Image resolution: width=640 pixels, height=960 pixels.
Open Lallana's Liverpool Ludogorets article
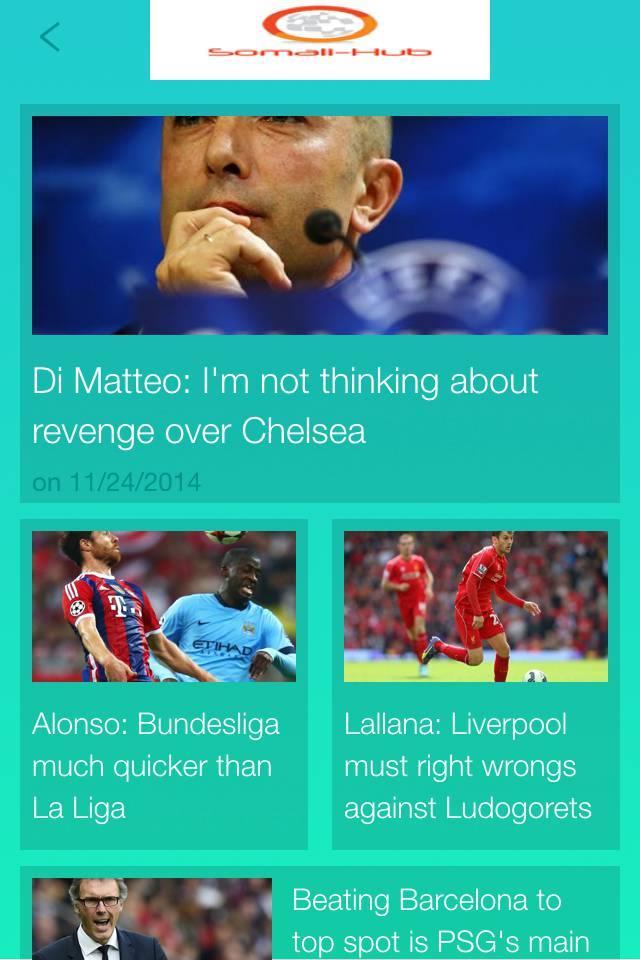[468, 765]
